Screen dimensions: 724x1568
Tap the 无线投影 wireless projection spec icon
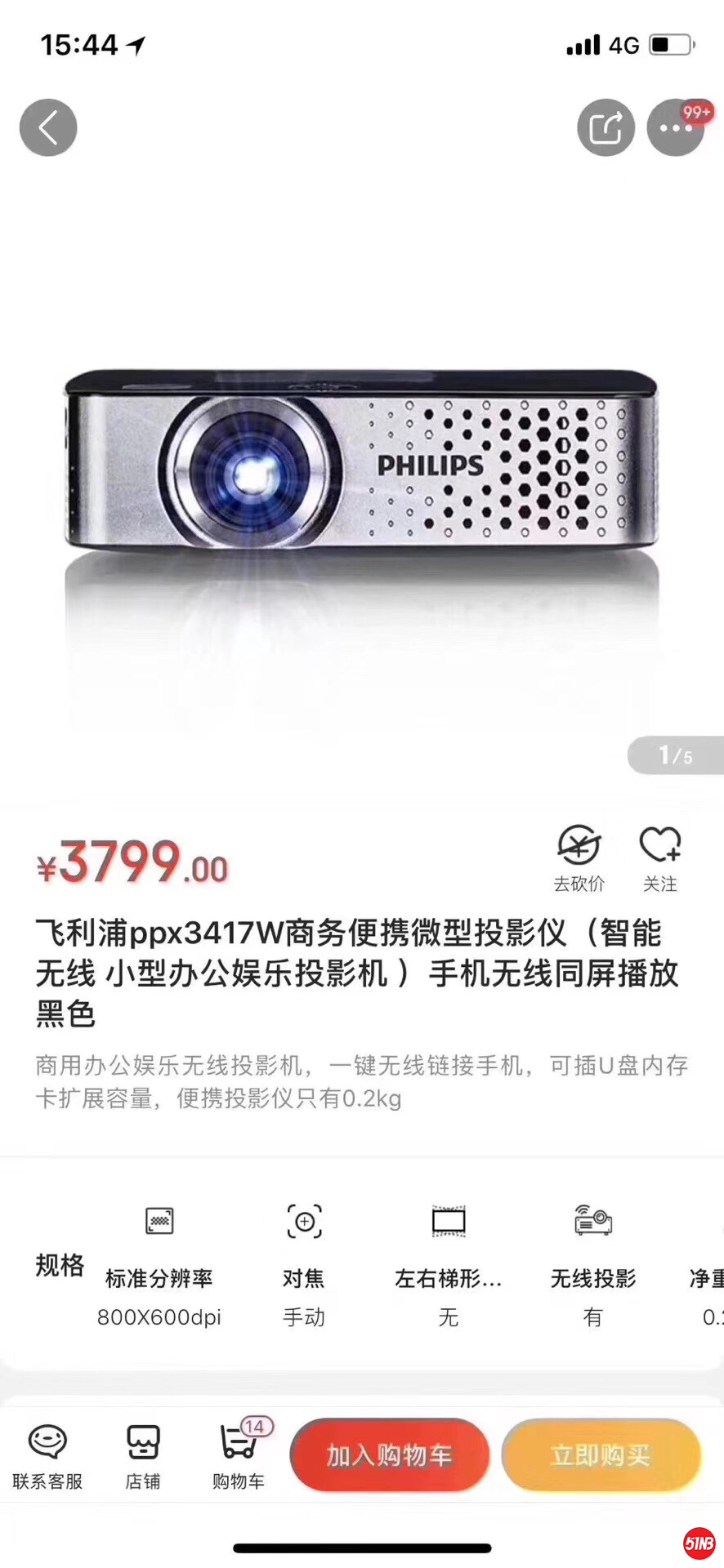pyautogui.click(x=592, y=1223)
